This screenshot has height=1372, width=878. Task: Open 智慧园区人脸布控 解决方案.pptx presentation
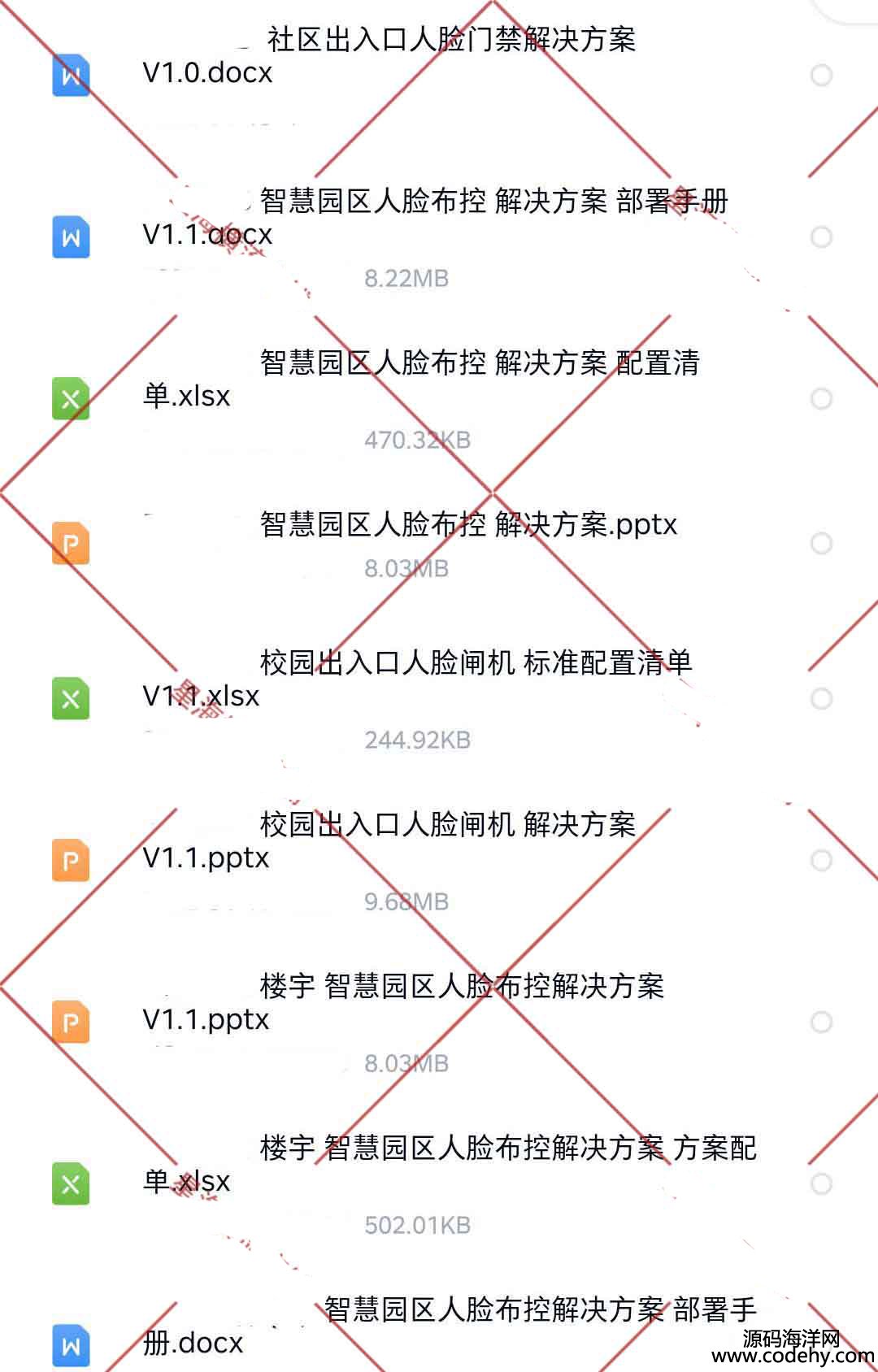(467, 525)
